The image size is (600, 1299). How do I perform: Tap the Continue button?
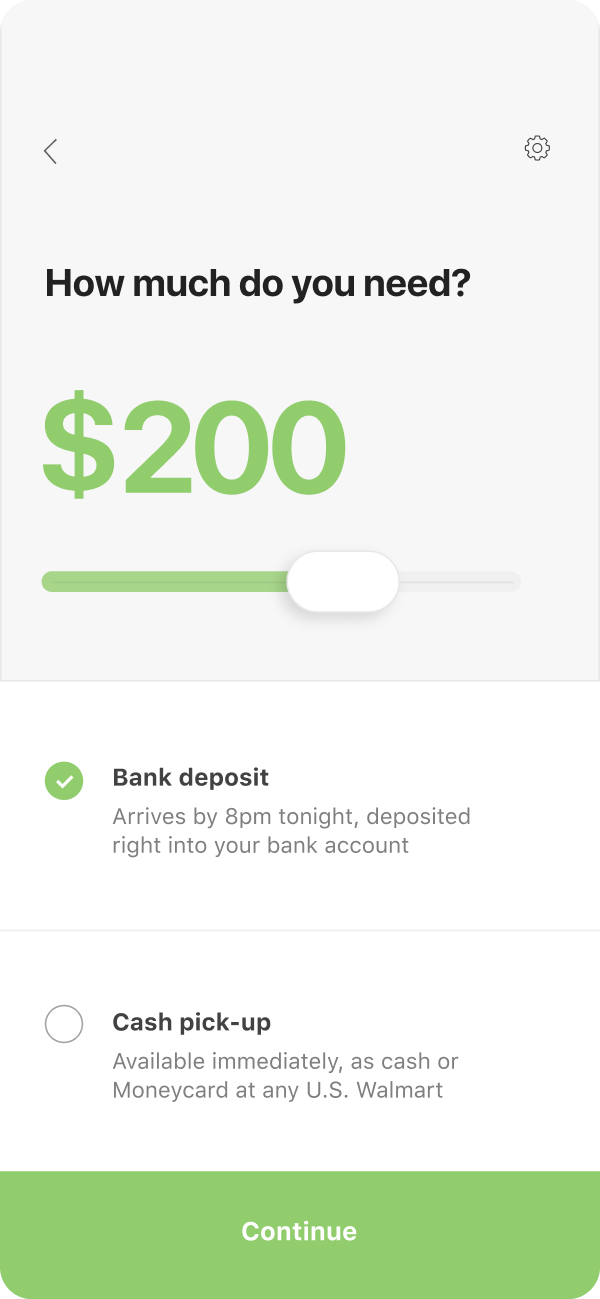point(299,1231)
